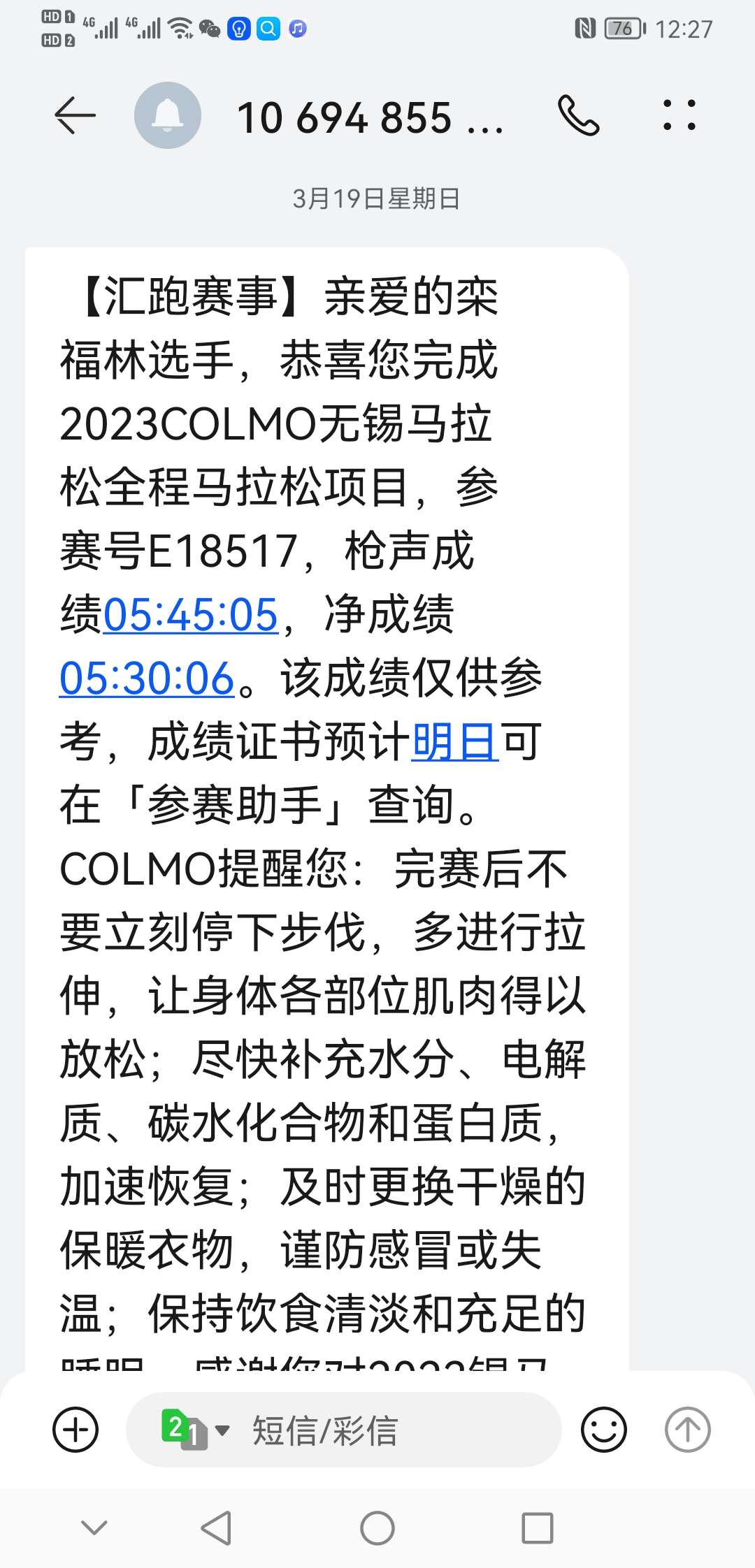Tap system home button

377,1527
